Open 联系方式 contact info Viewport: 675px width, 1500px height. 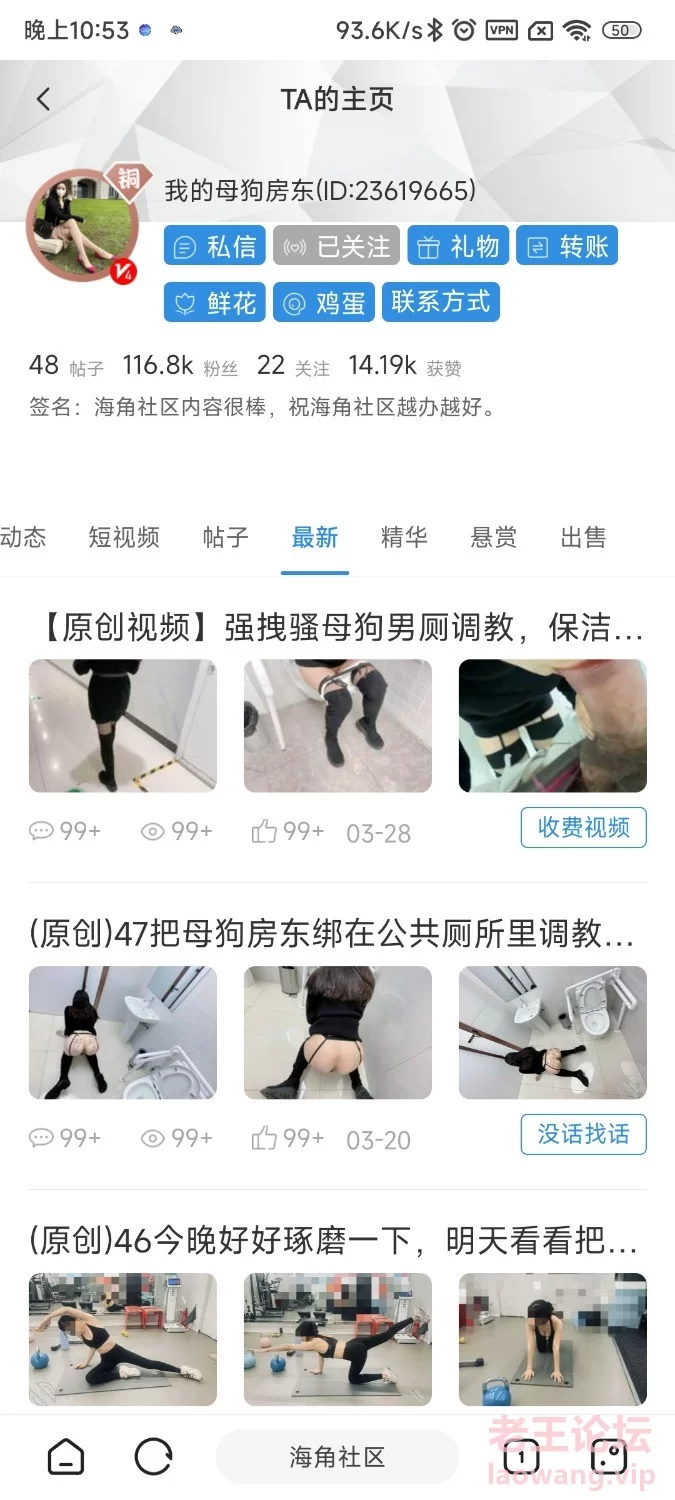coord(440,302)
